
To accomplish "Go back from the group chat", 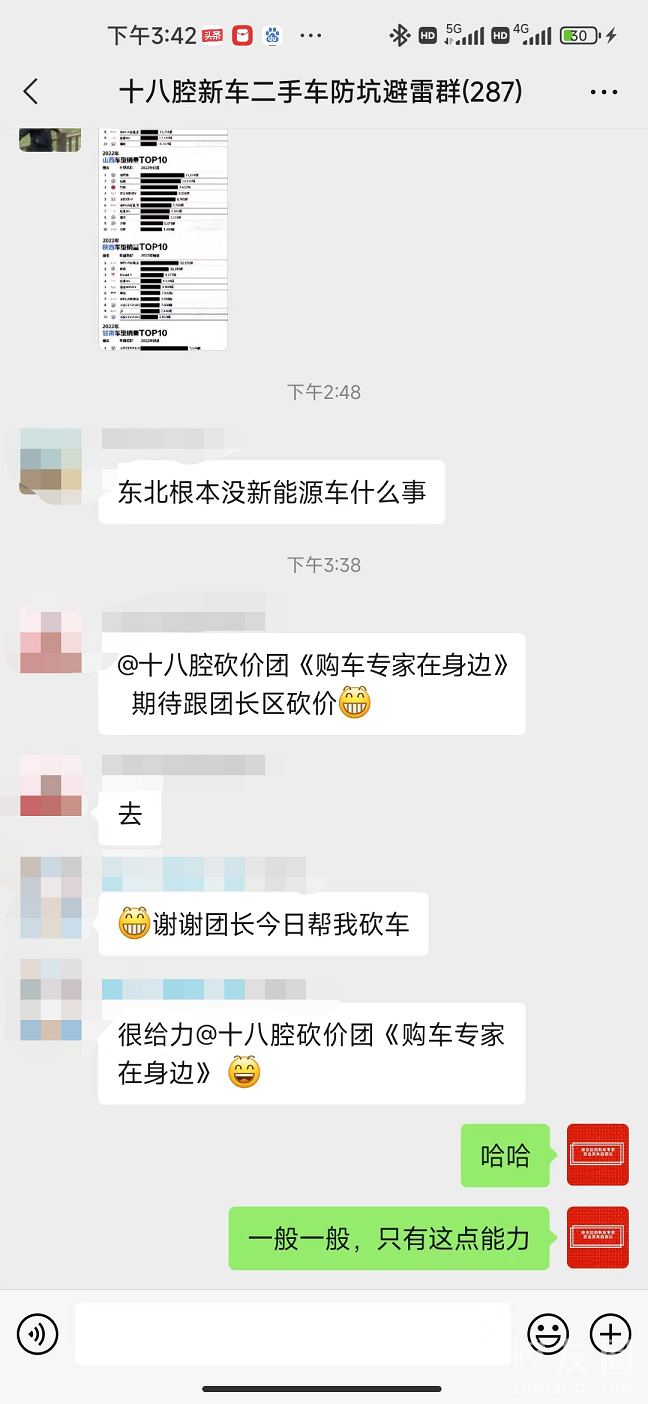I will point(31,92).
